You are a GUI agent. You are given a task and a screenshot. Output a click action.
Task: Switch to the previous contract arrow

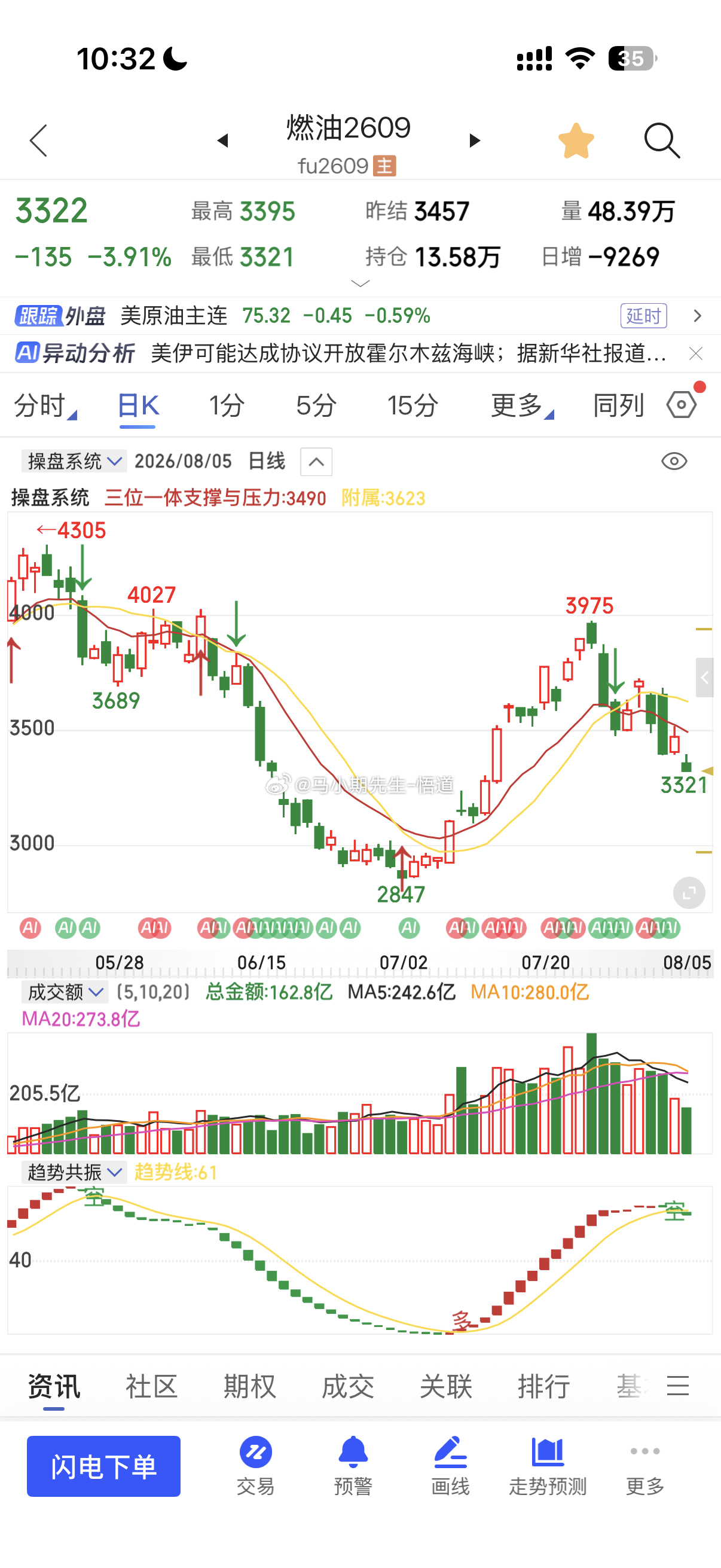tap(222, 141)
